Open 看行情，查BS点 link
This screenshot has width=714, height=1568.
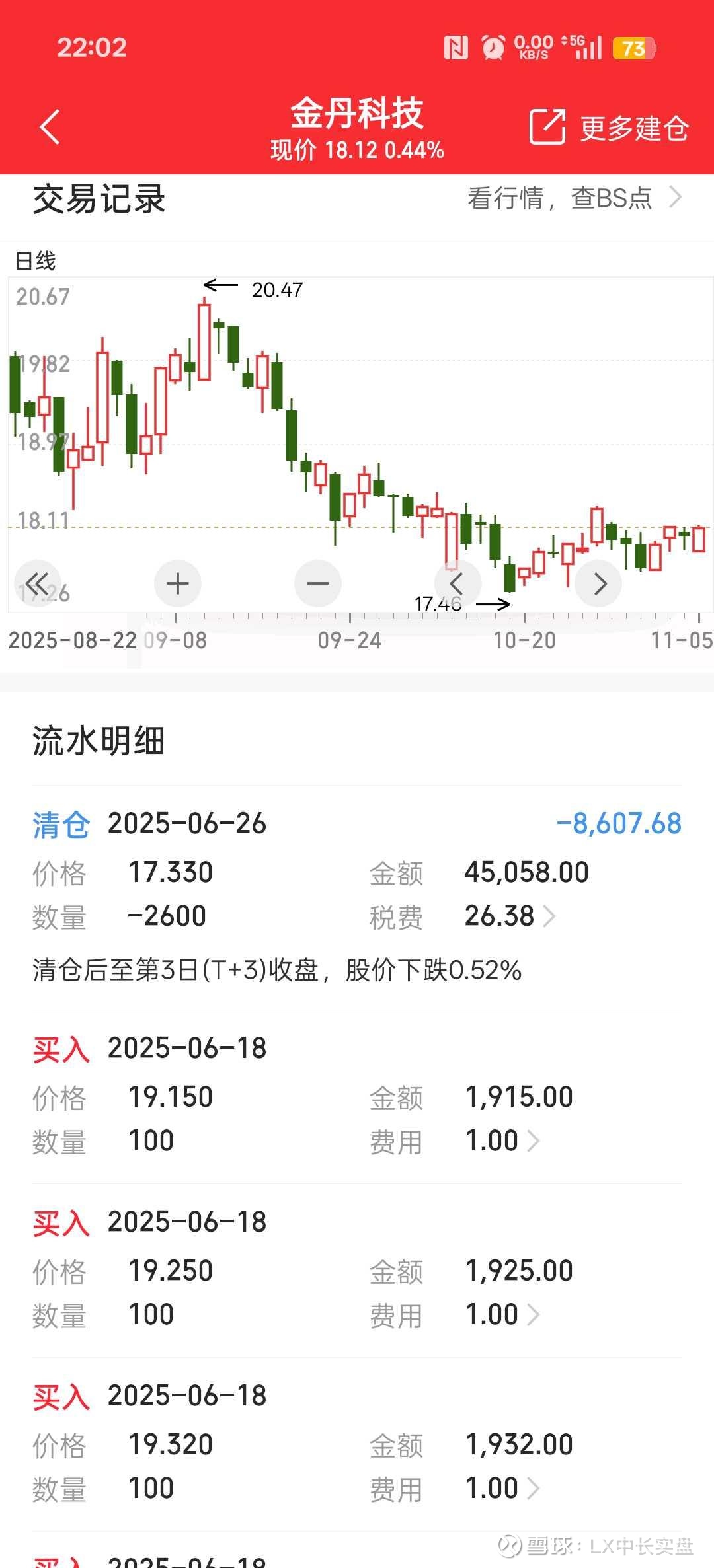click(x=574, y=198)
